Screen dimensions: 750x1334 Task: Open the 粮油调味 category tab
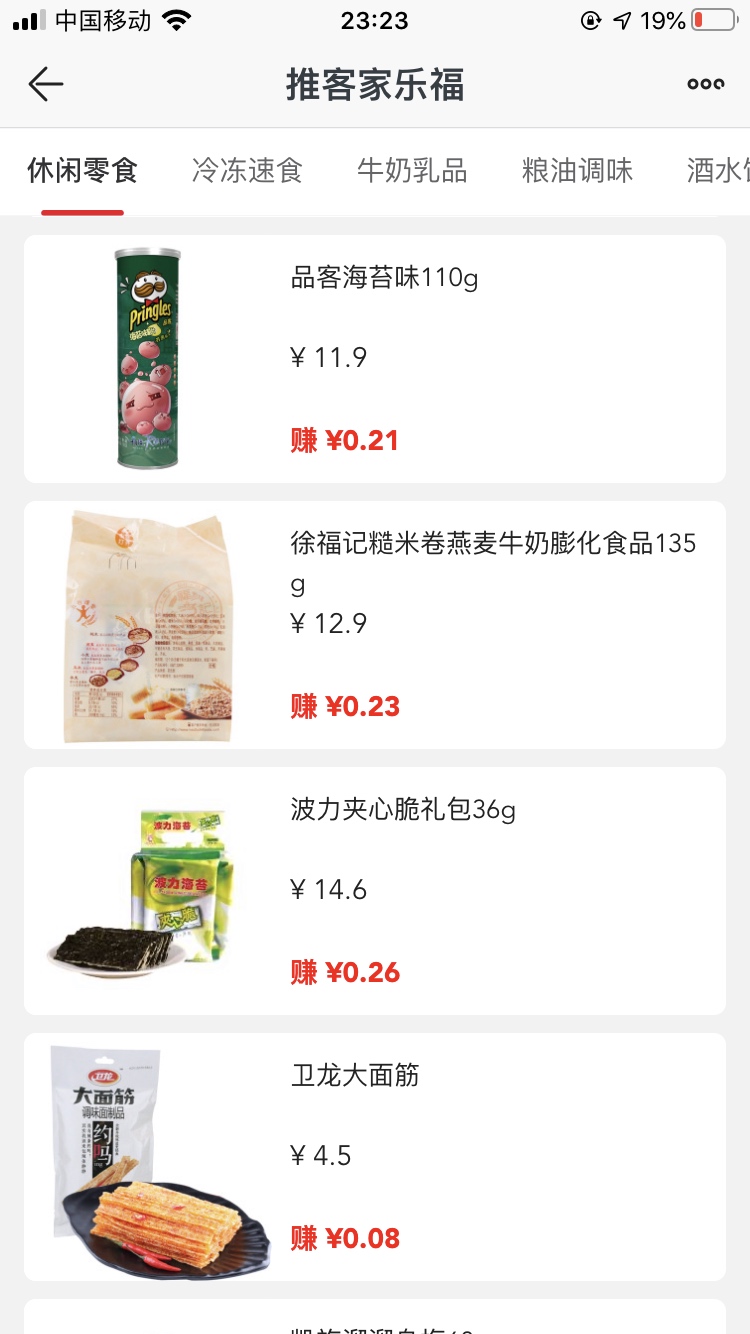point(577,171)
